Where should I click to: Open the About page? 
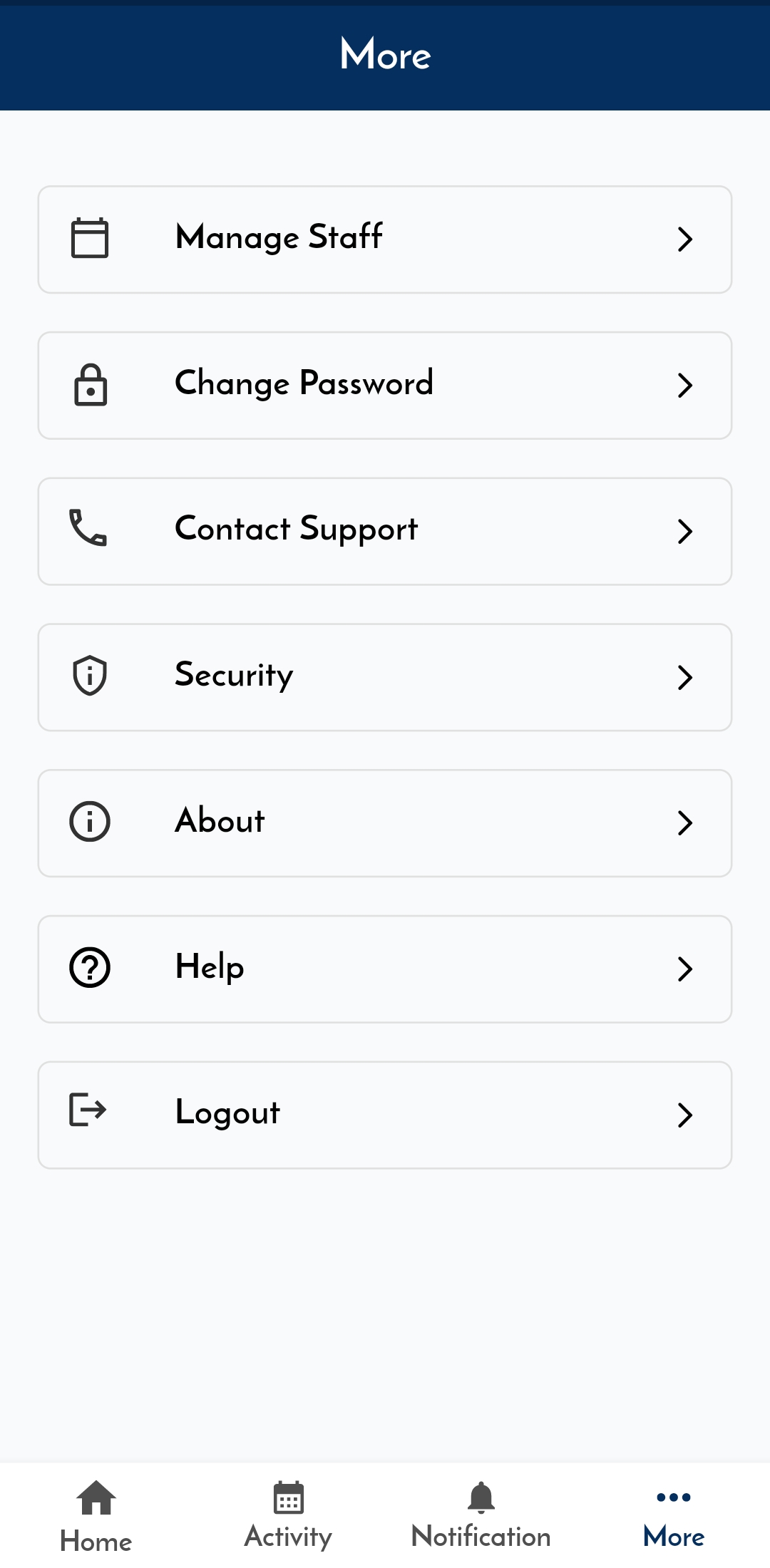[385, 822]
